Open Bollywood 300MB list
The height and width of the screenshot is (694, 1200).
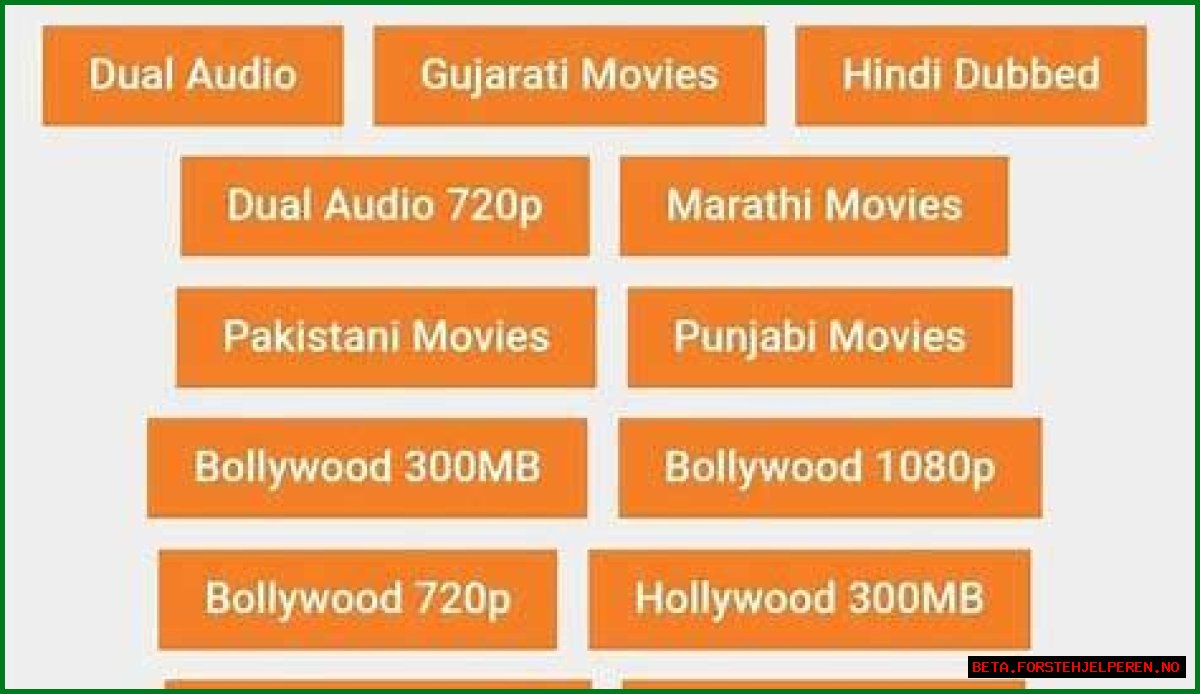[367, 468]
